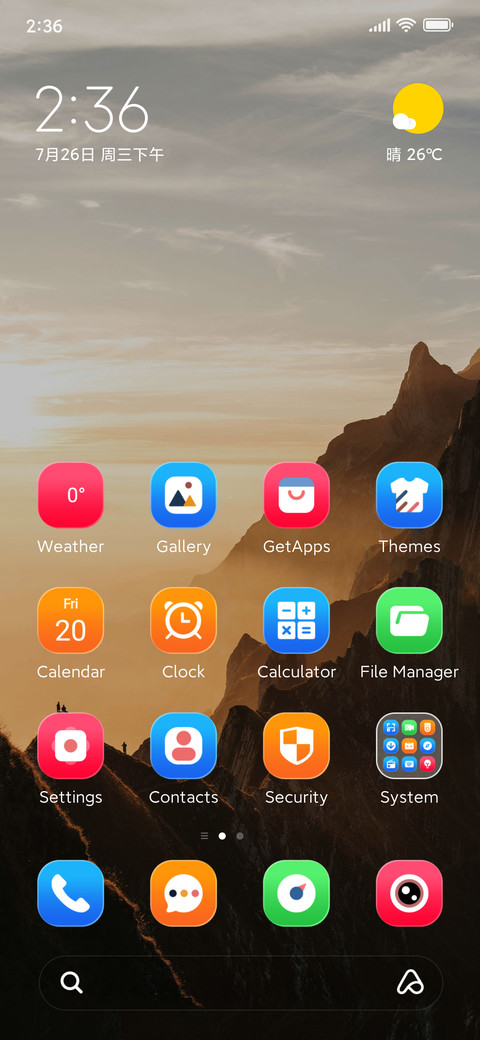
Task: Open the Phone dialer in the dock
Action: click(x=70, y=893)
